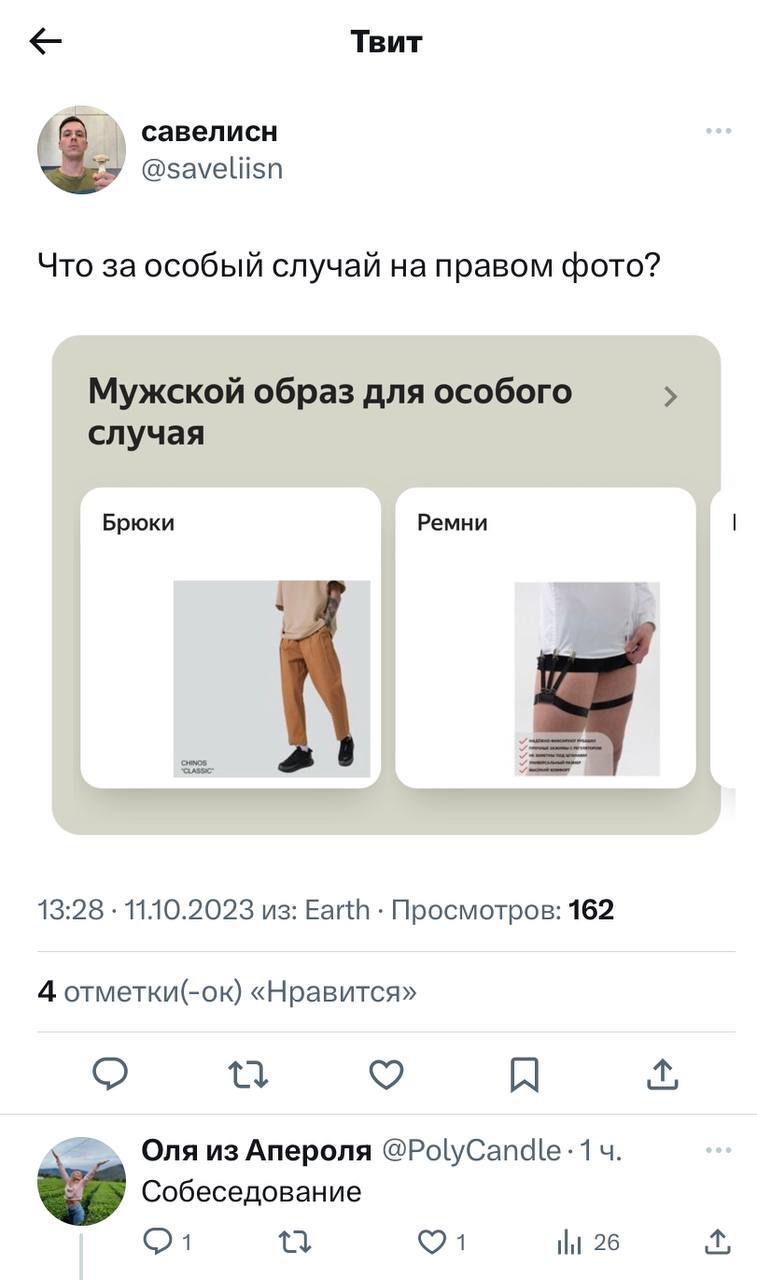This screenshot has width=757, height=1280.
Task: View the 4 «Нравится» likes list
Action: (x=227, y=992)
